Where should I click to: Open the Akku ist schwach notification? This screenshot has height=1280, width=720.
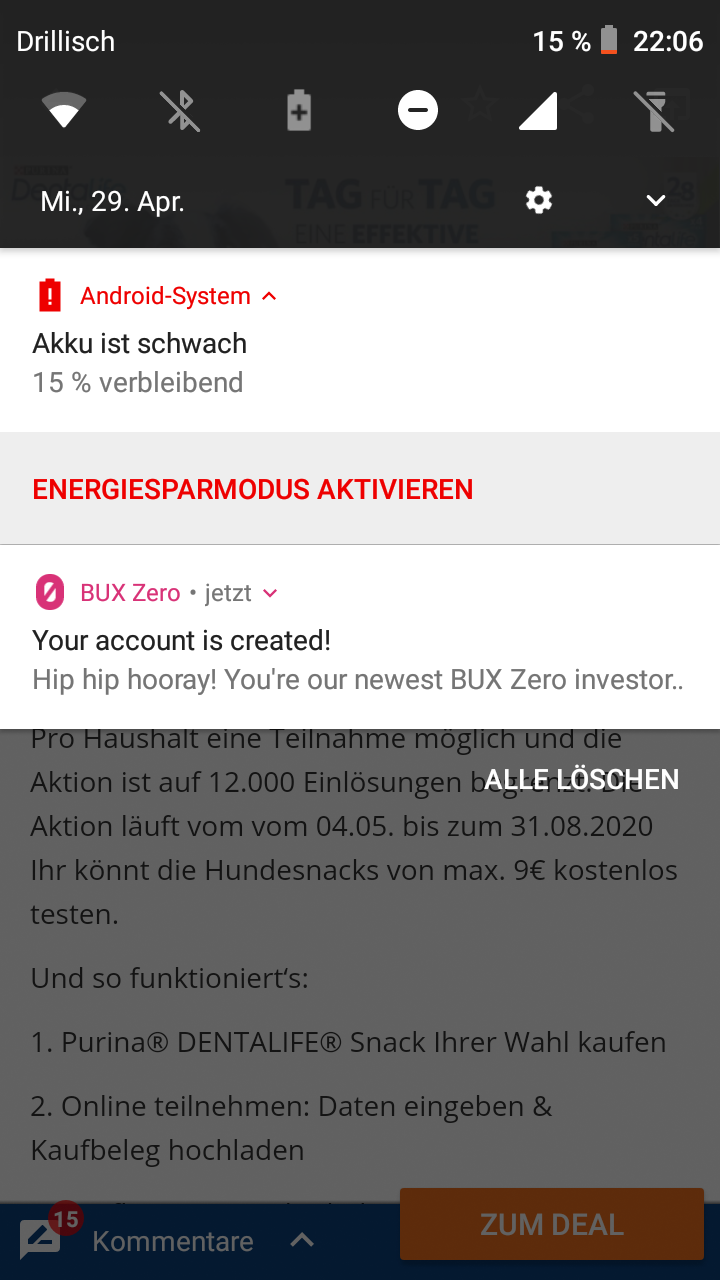[x=360, y=341]
